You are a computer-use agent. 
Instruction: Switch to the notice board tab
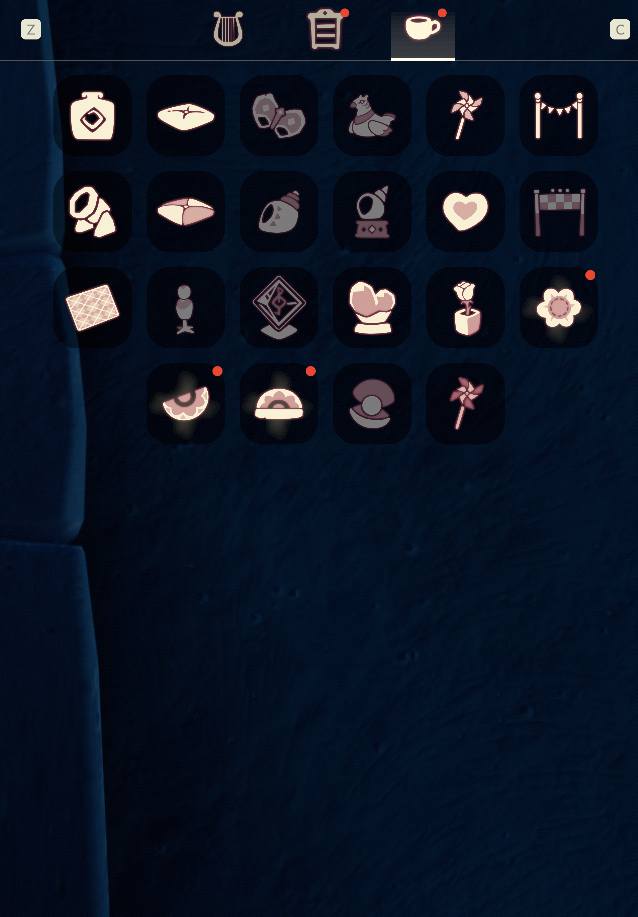point(325,30)
